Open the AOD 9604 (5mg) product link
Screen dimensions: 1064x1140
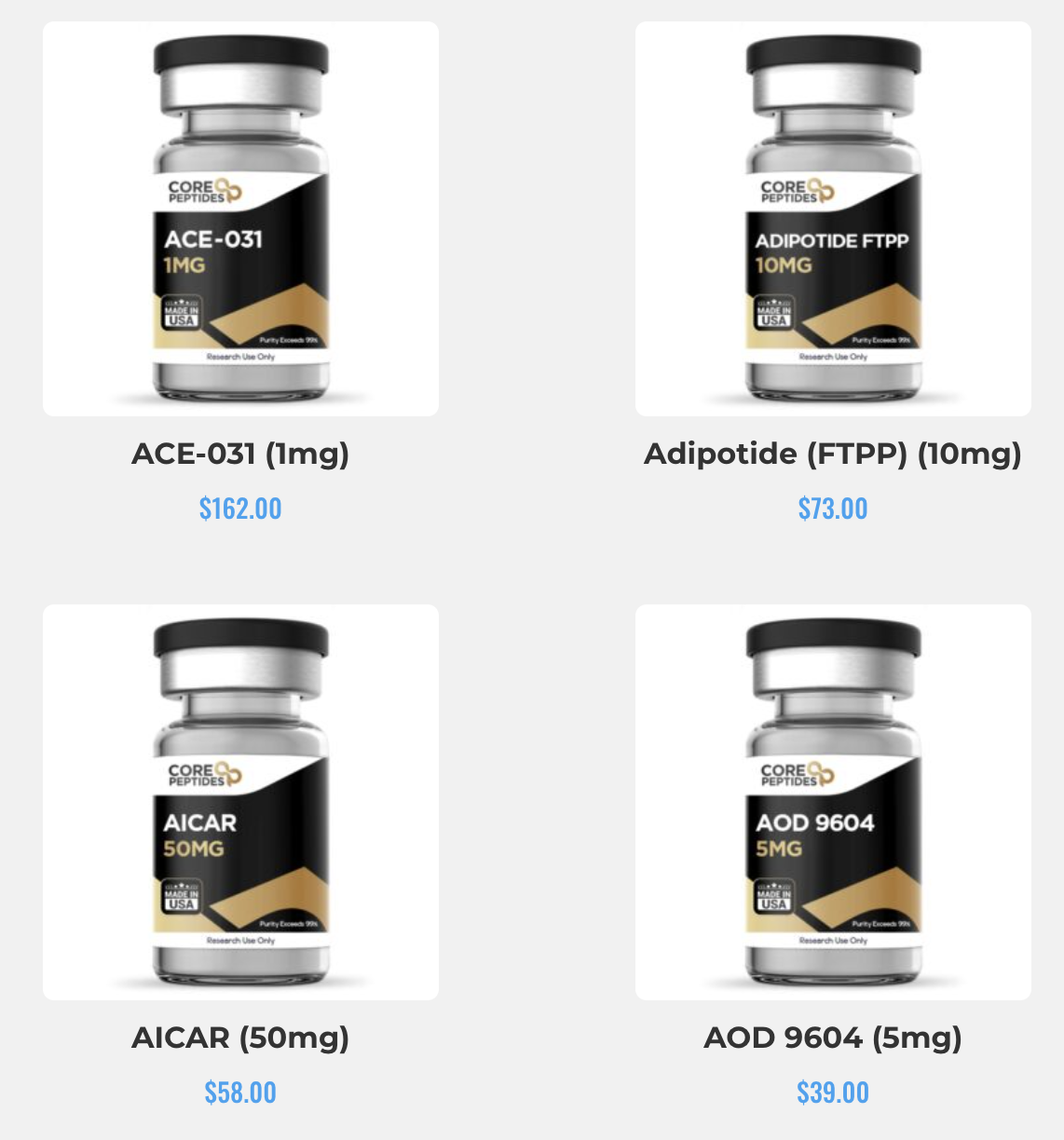click(833, 1038)
